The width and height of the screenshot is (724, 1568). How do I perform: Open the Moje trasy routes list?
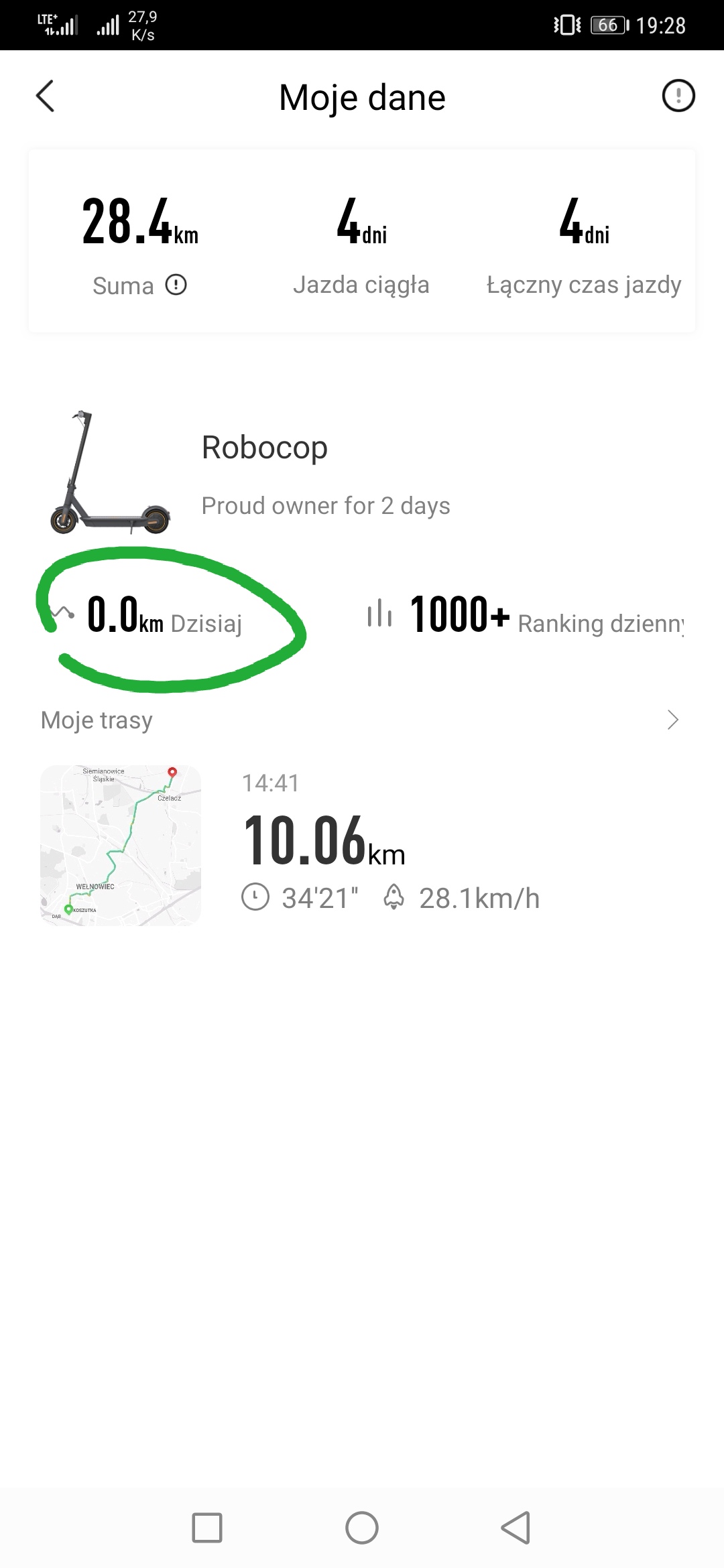tap(672, 720)
